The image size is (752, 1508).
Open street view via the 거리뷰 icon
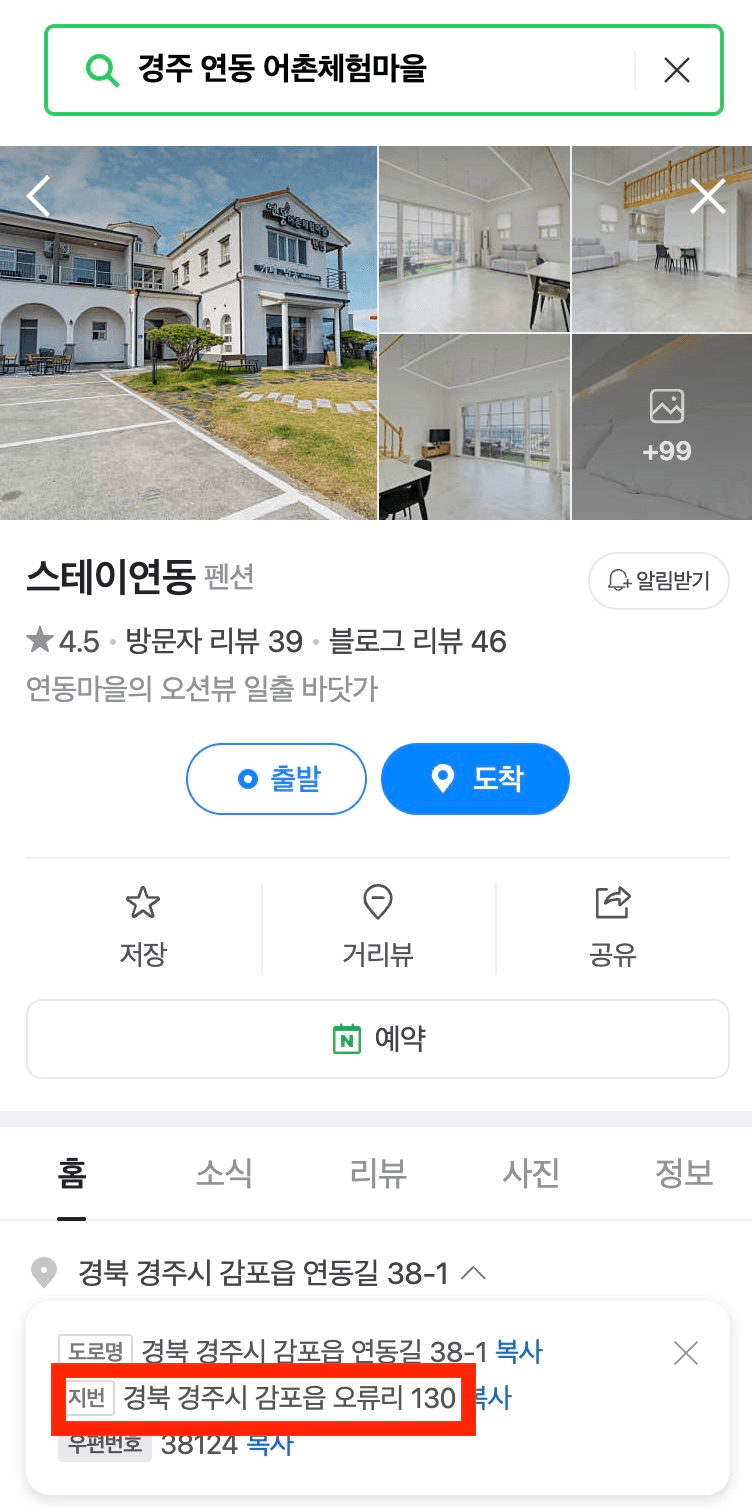click(377, 903)
